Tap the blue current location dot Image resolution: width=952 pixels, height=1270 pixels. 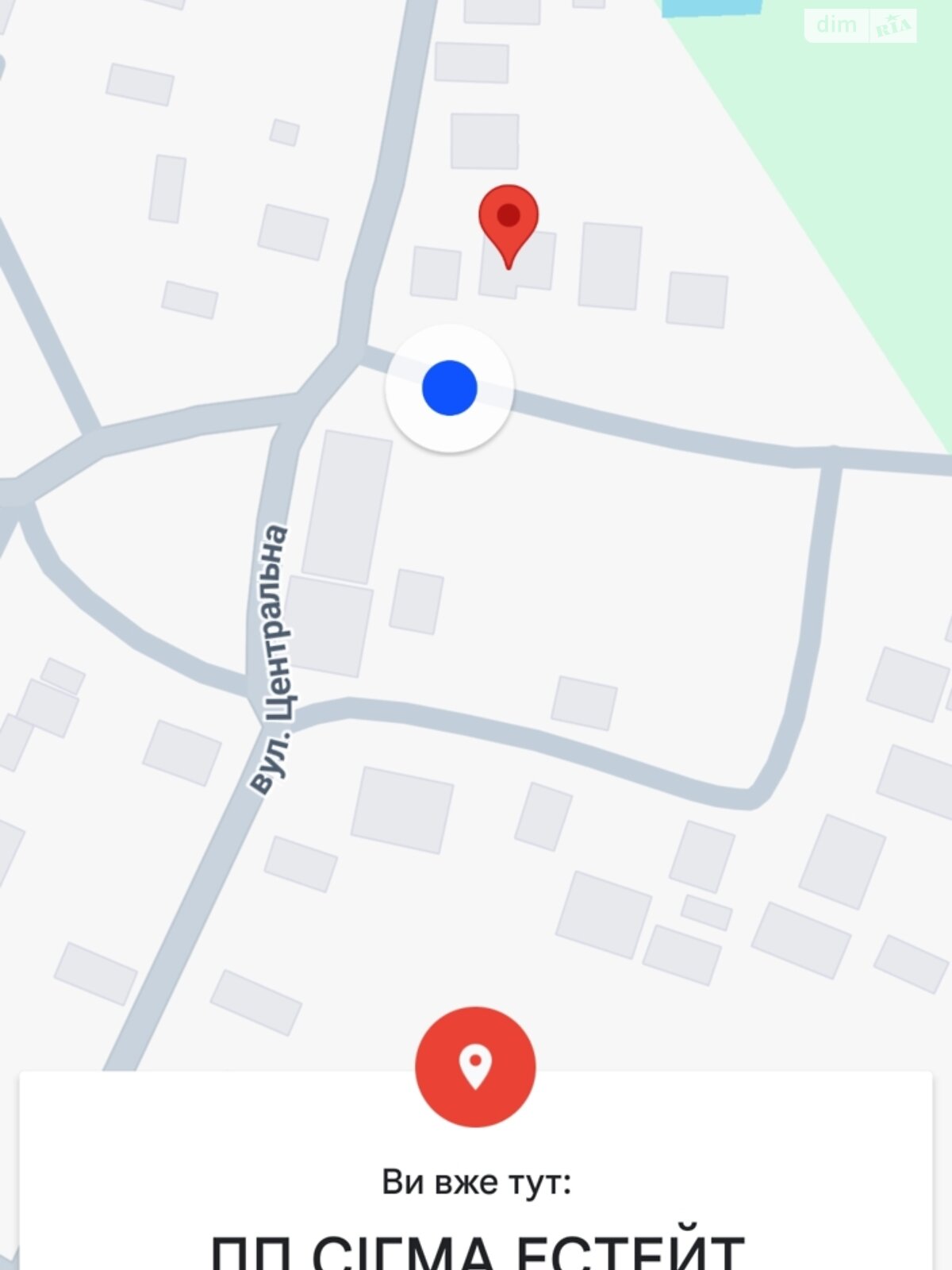450,388
